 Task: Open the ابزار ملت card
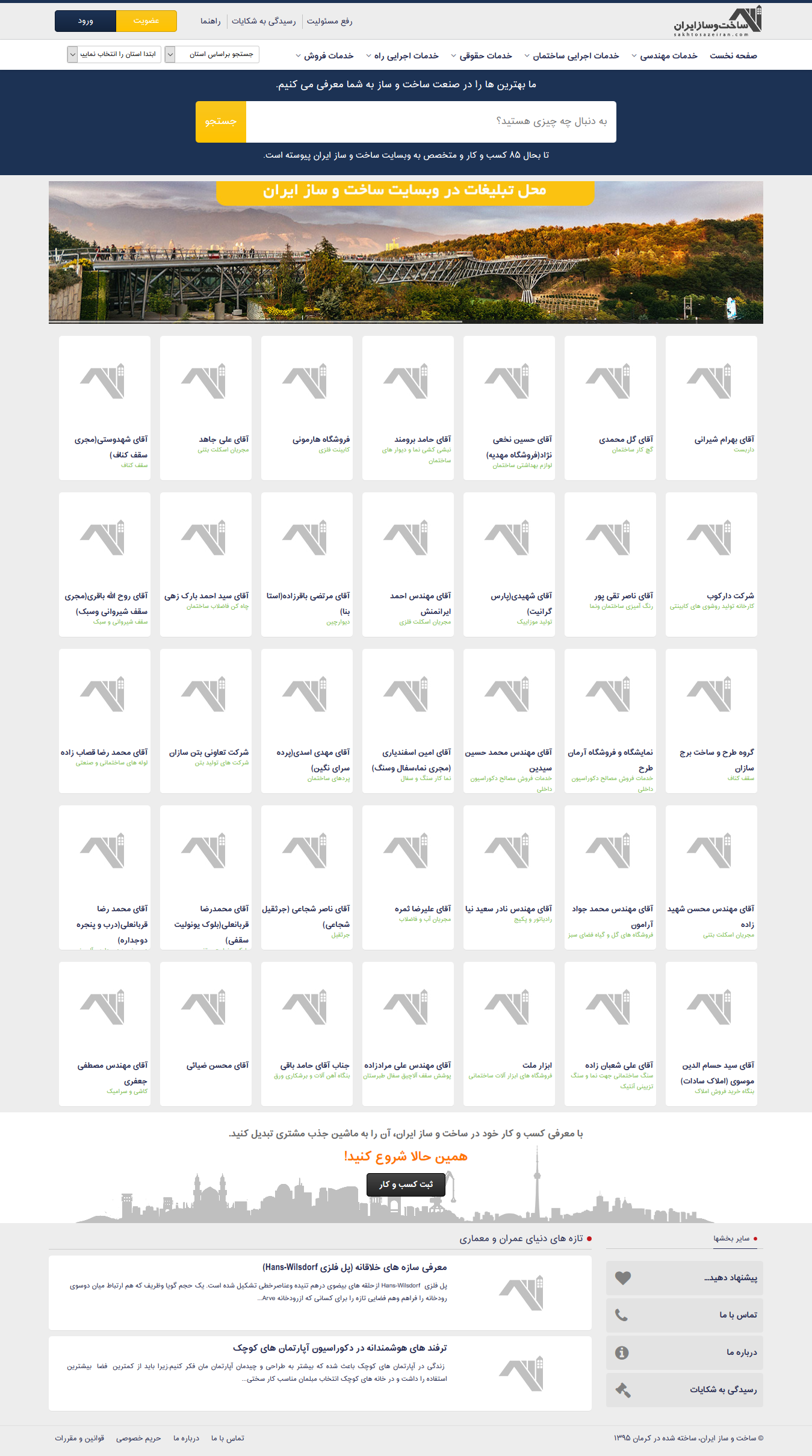pos(509,1034)
